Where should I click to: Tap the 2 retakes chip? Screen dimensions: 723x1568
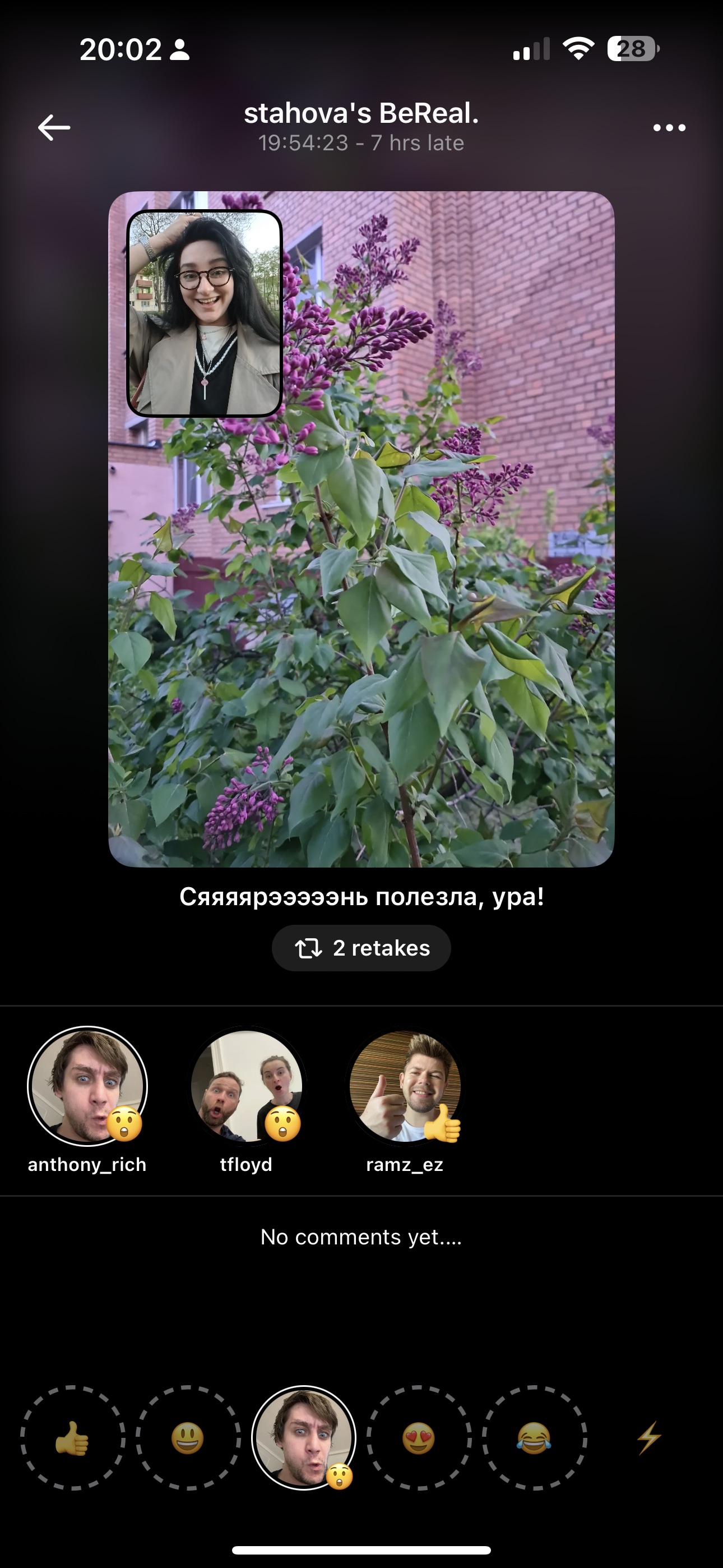tap(361, 948)
